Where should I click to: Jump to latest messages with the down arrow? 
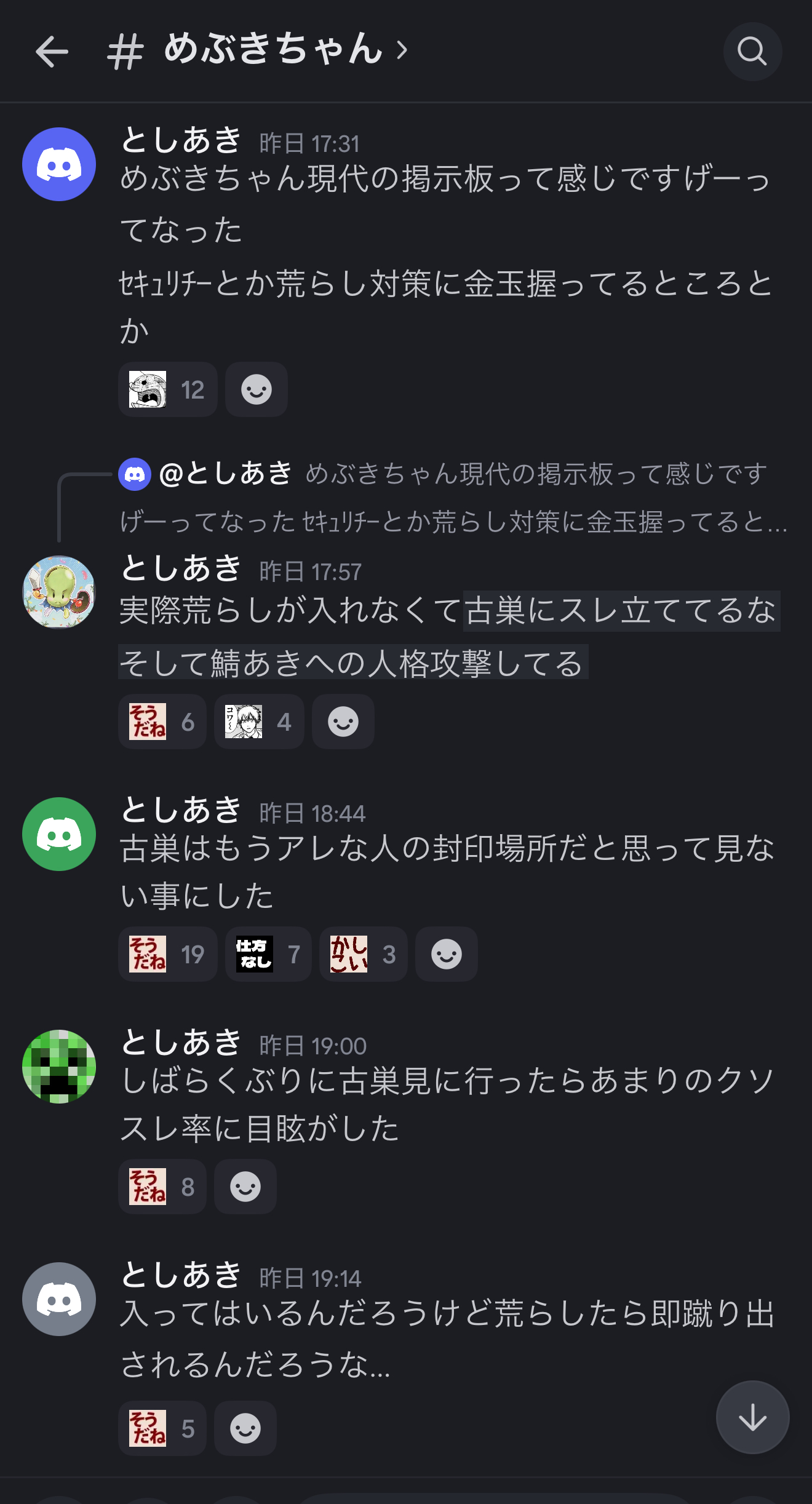752,1417
